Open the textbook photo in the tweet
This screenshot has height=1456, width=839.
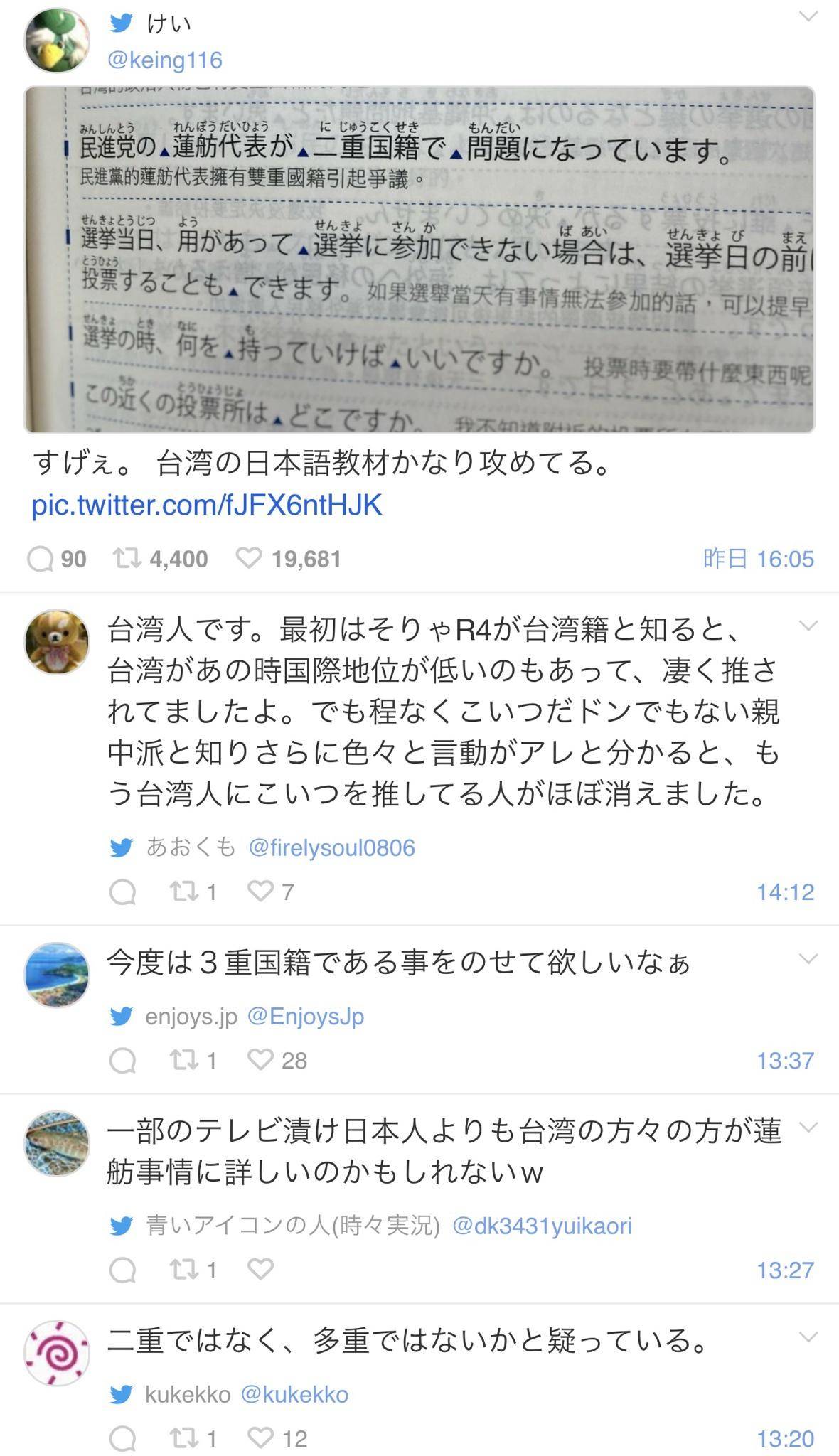point(419,259)
